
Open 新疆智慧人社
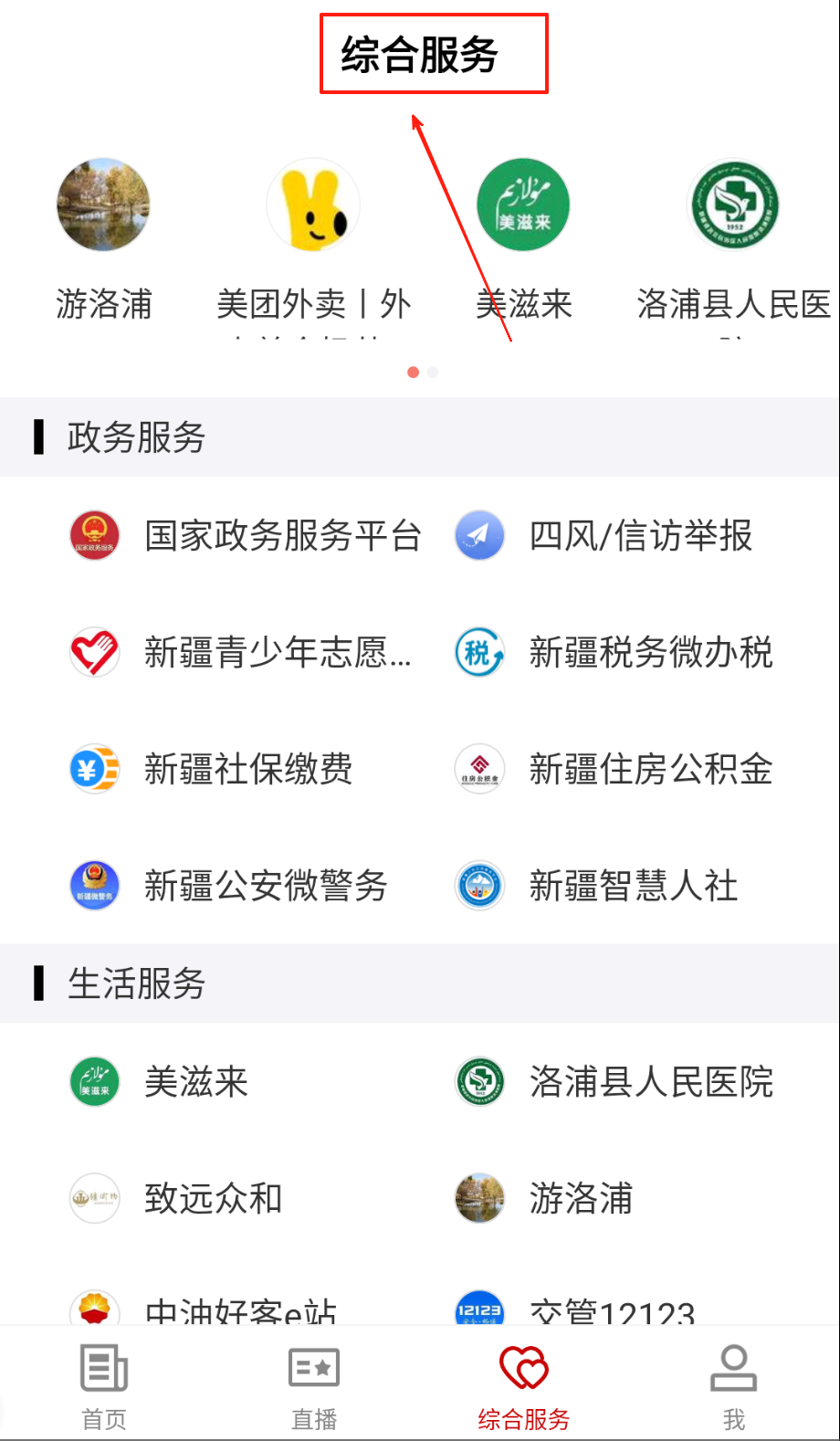[x=597, y=886]
